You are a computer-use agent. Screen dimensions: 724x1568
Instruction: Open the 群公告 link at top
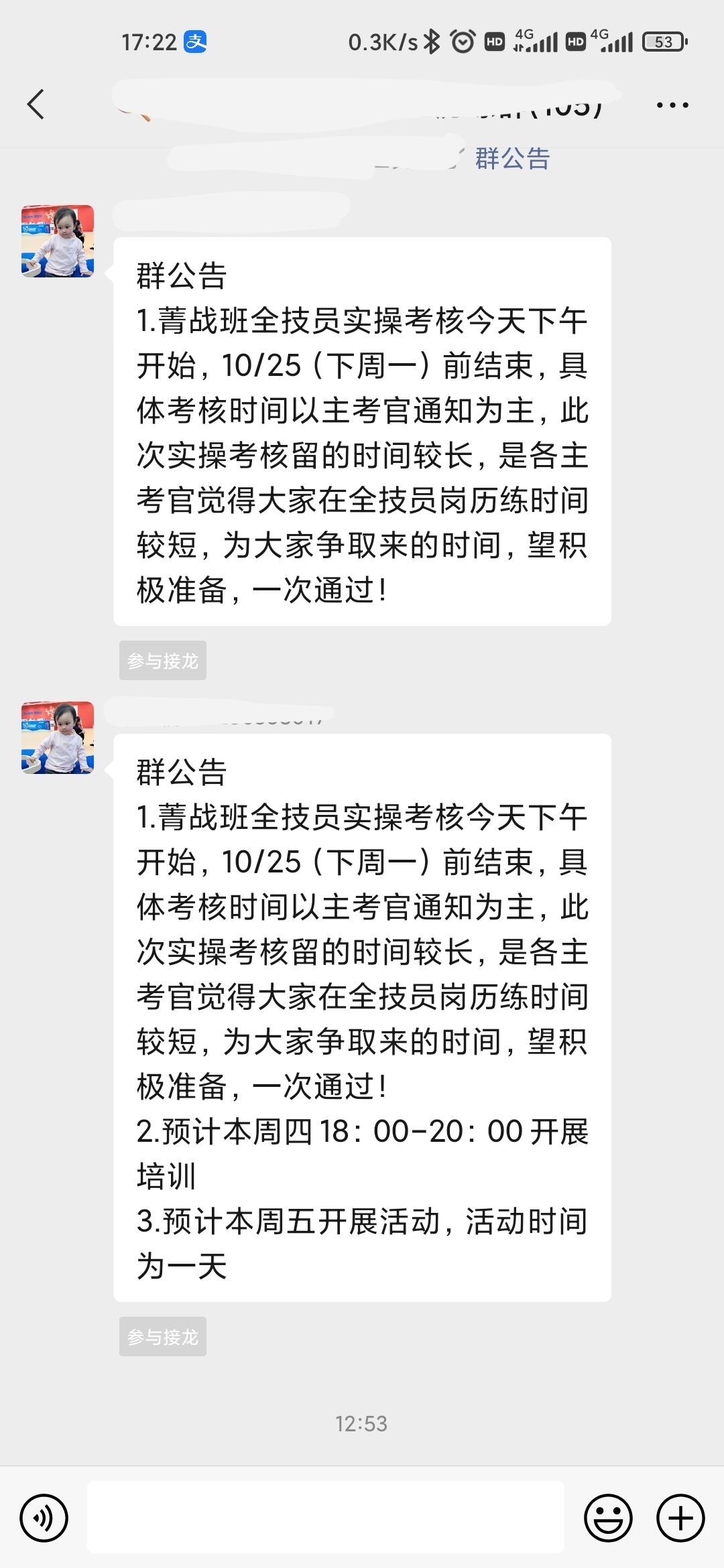click(512, 159)
